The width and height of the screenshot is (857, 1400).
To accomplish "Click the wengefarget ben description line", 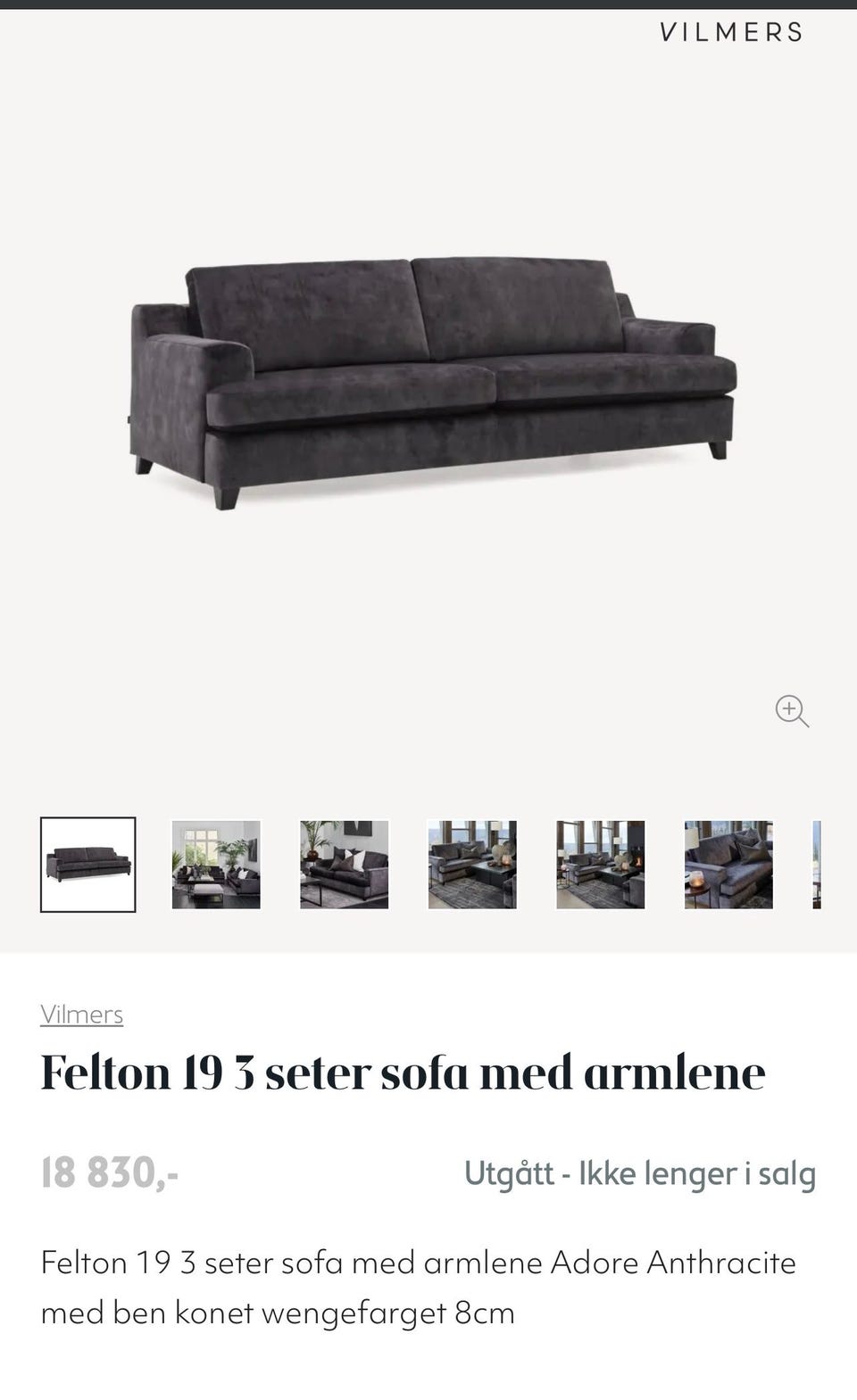I will click(x=278, y=1313).
